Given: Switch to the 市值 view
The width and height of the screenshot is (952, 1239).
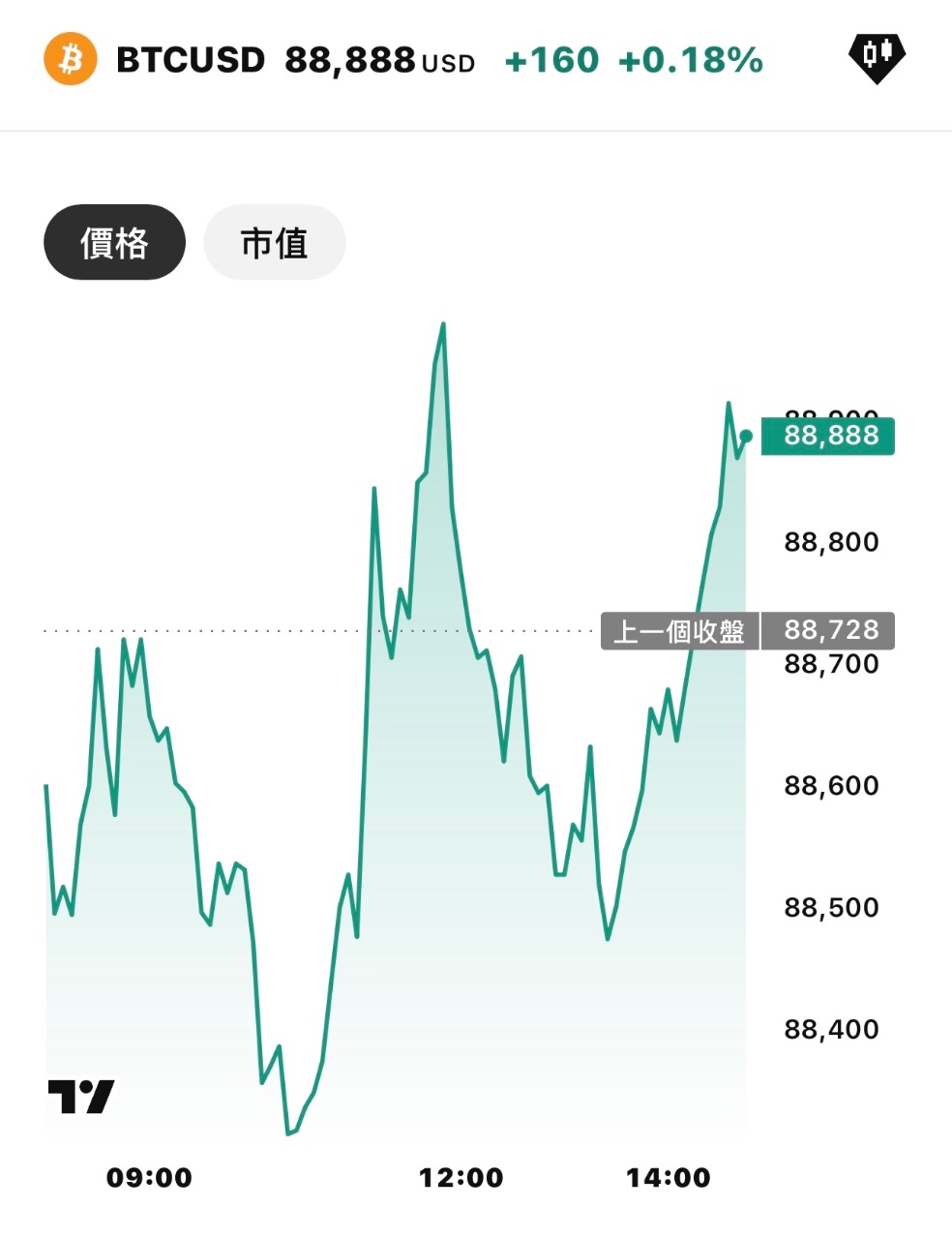Looking at the screenshot, I should tap(274, 243).
